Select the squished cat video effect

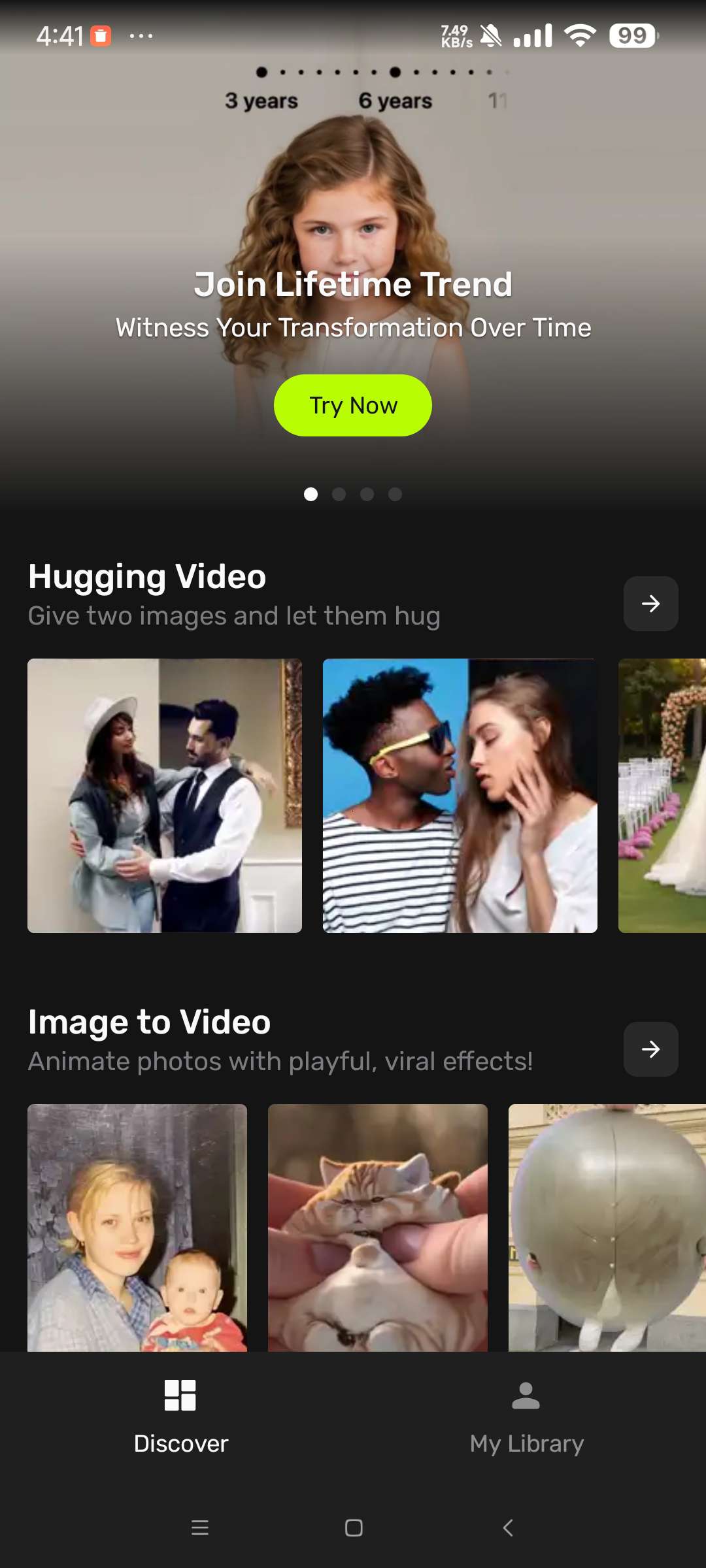(378, 1227)
